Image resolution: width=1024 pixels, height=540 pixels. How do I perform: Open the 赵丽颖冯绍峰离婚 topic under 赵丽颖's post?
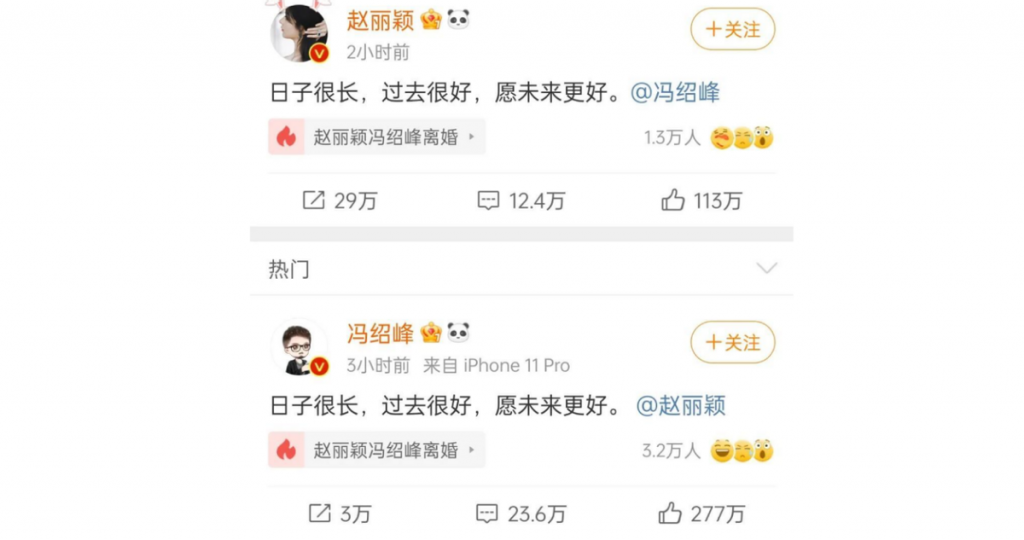point(377,137)
